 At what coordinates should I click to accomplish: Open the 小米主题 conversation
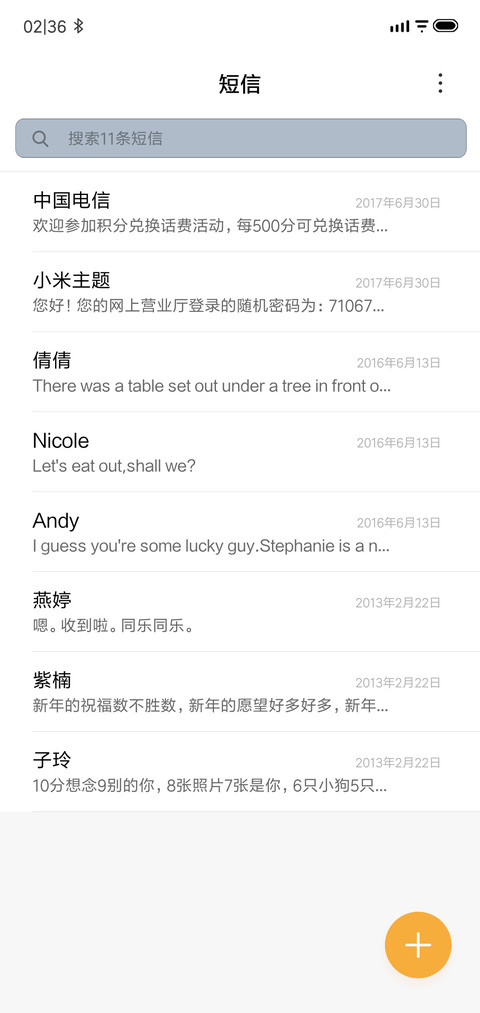240,292
